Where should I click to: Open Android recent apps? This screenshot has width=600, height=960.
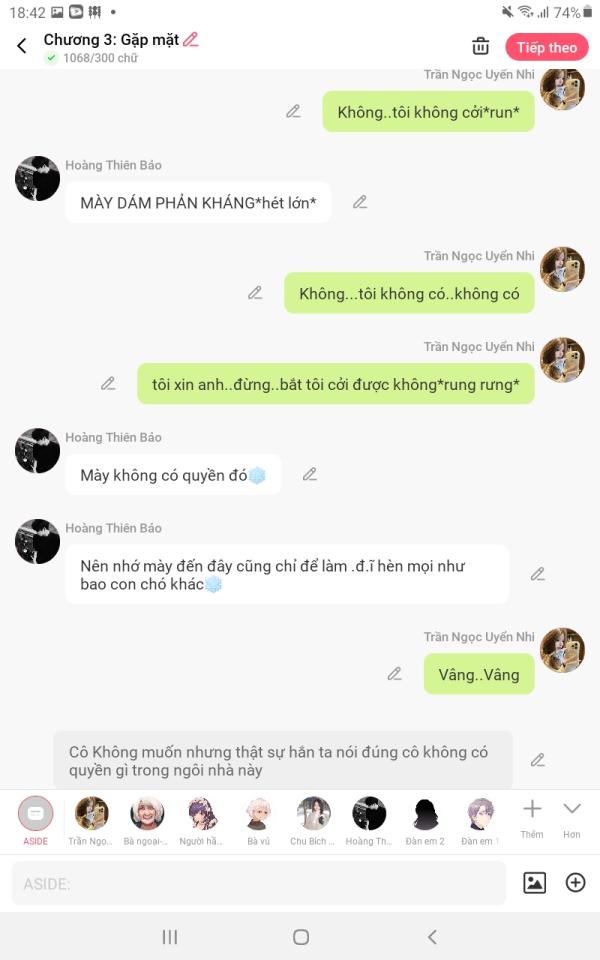point(170,937)
